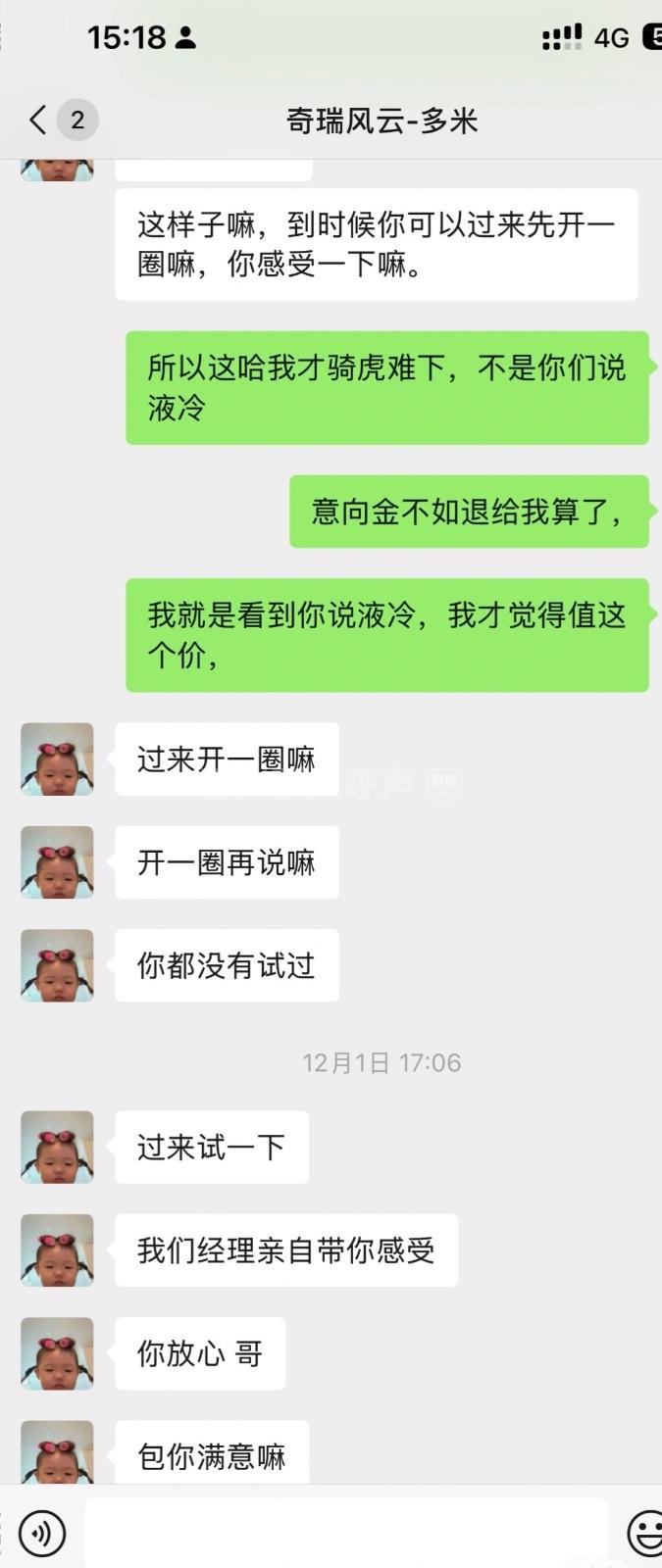662x1568 pixels.
Task: Go back to the chat list
Action: pos(39,121)
